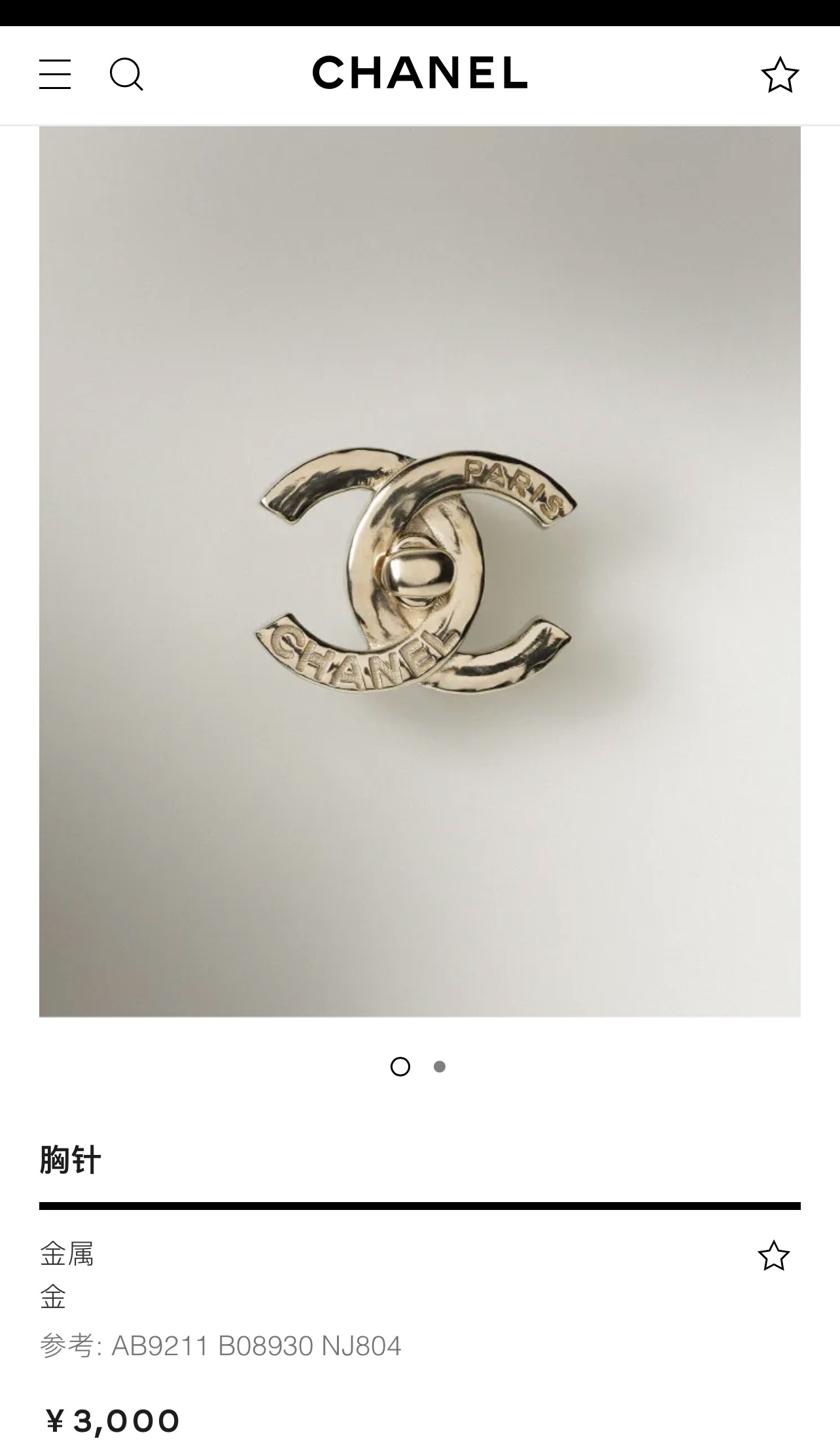
Task: Add this brooch to the wishlist
Action: coord(773,1256)
